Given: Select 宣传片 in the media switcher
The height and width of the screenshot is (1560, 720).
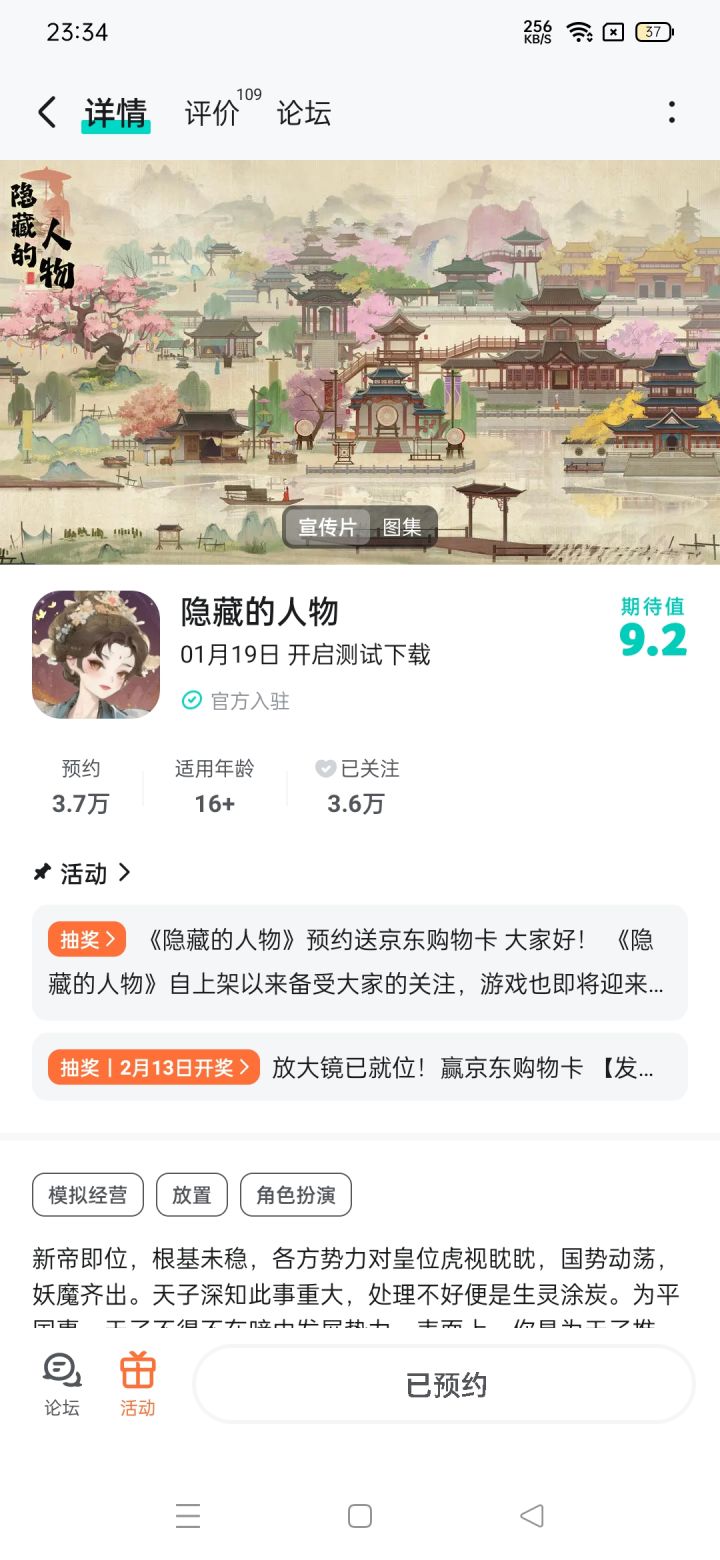Looking at the screenshot, I should tap(327, 528).
